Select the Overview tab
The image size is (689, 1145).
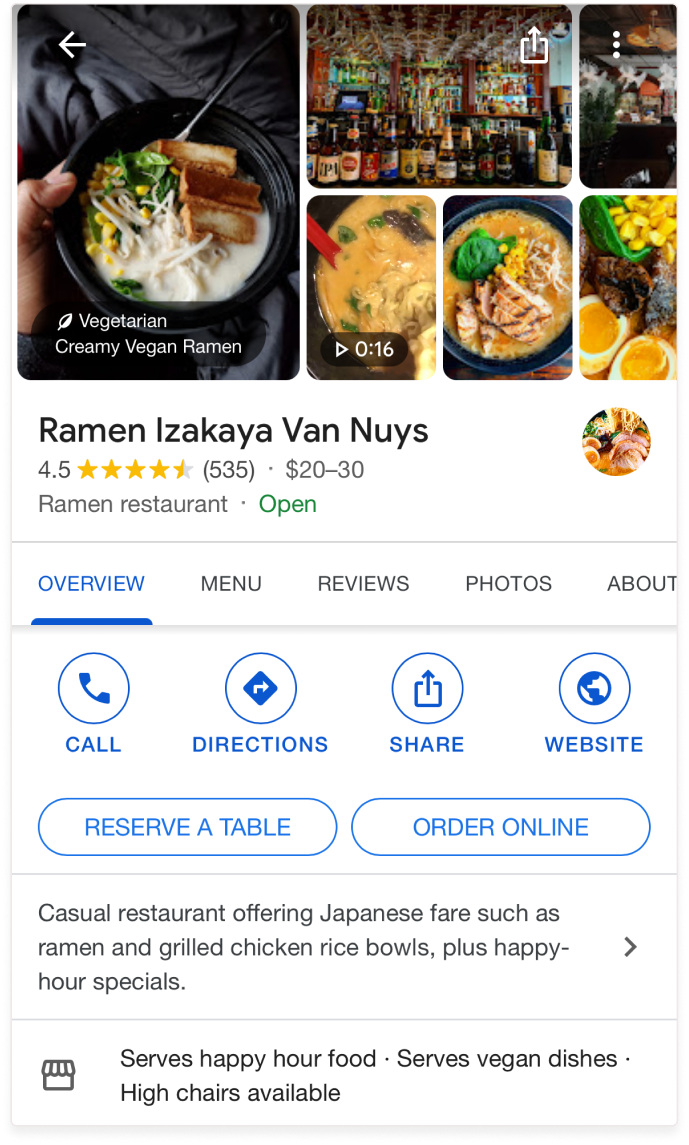pos(91,584)
